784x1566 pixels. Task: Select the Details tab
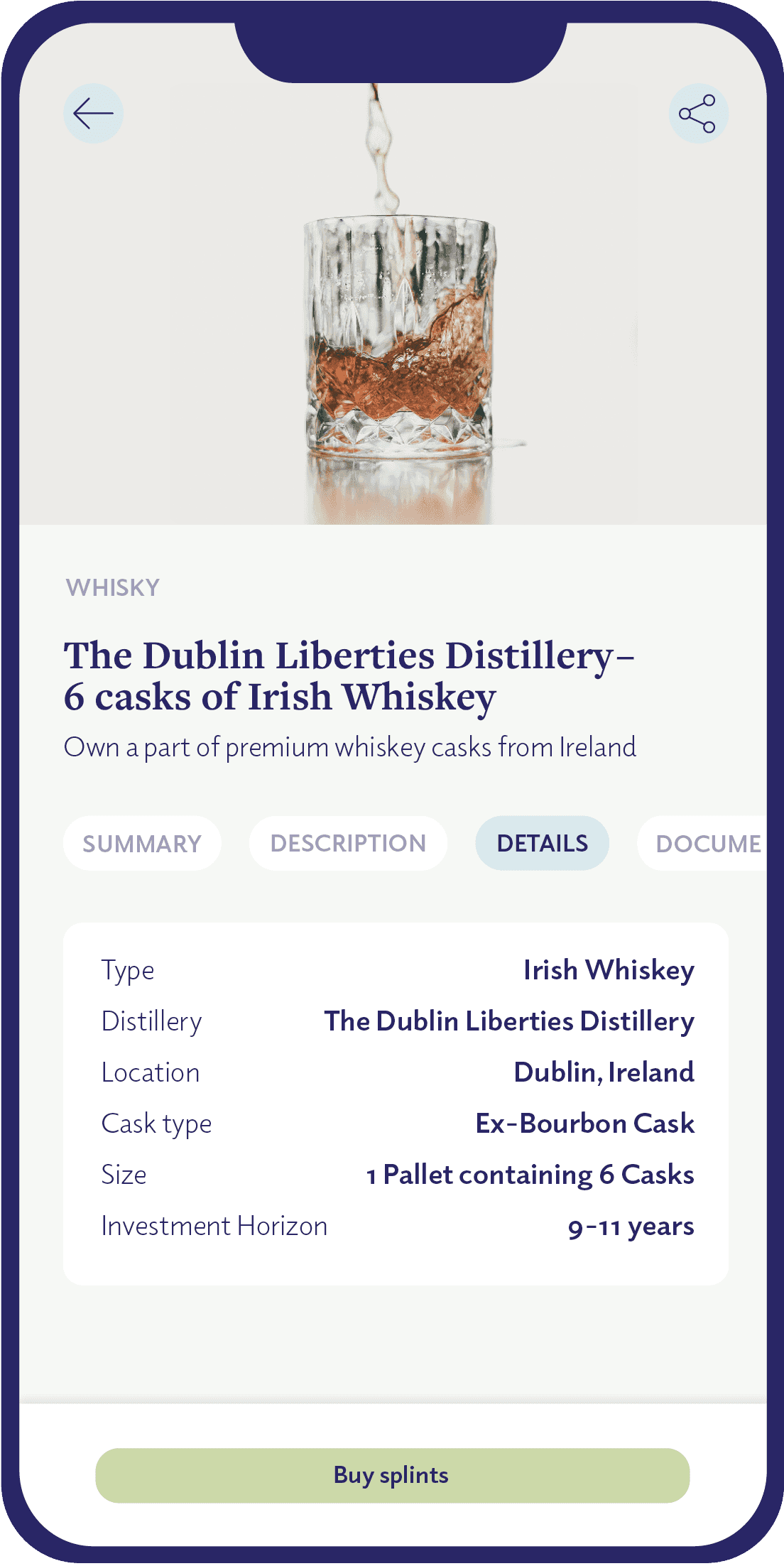[x=542, y=843]
